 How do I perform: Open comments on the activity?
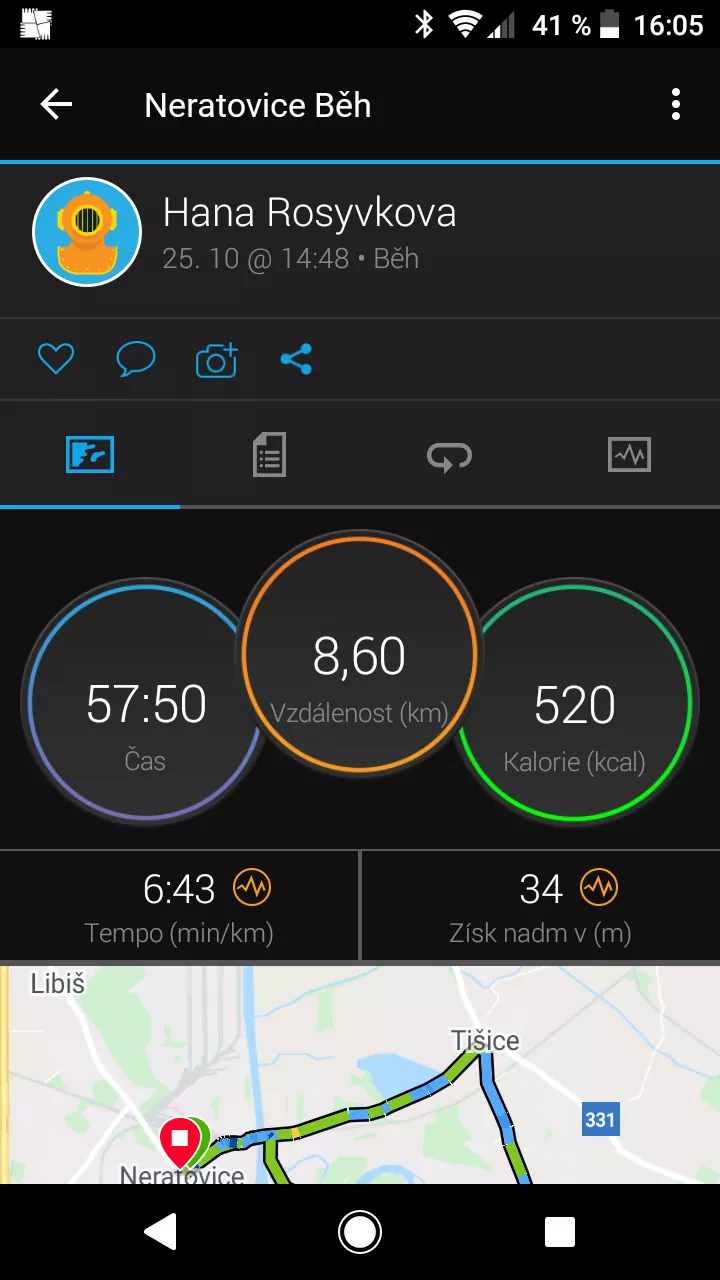pyautogui.click(x=136, y=359)
